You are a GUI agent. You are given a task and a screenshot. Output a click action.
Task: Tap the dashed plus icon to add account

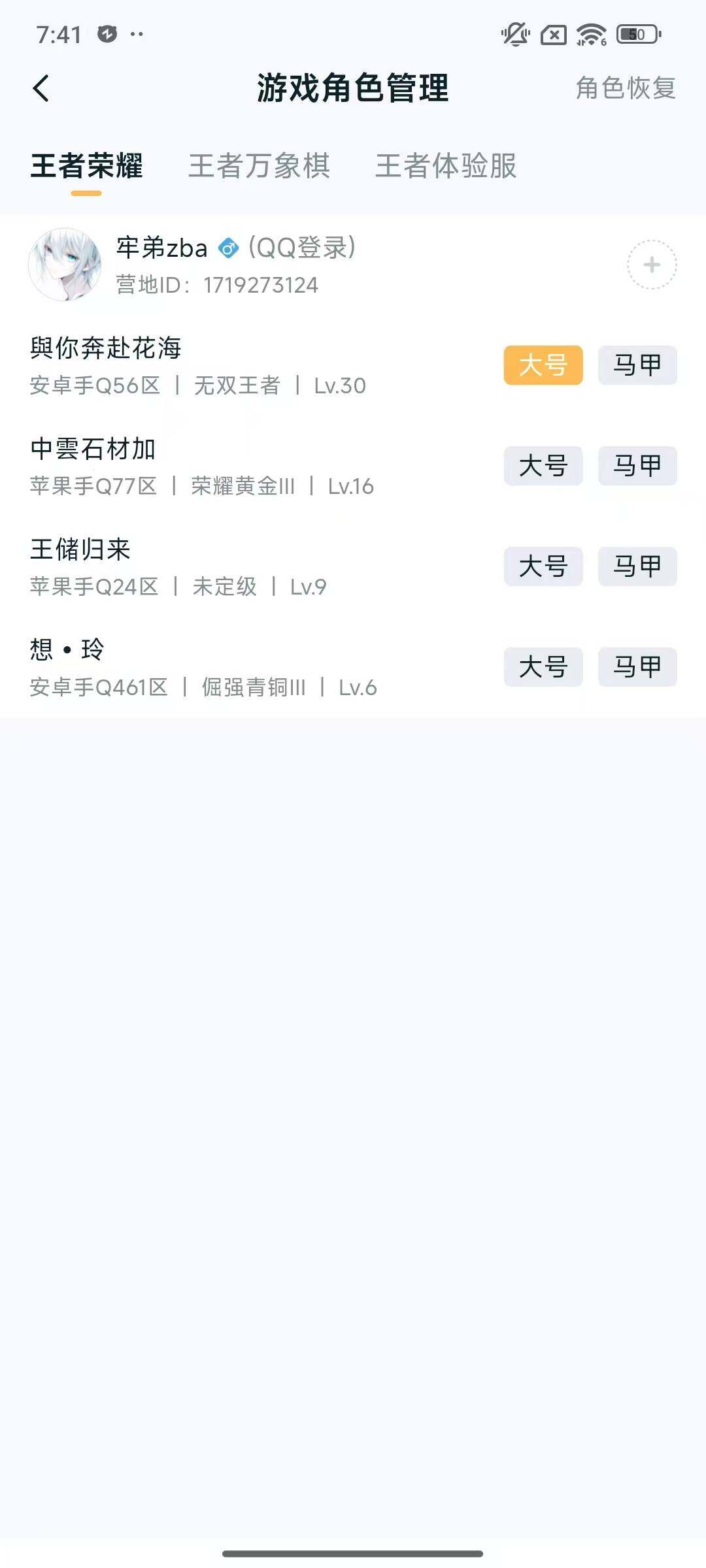pos(651,265)
